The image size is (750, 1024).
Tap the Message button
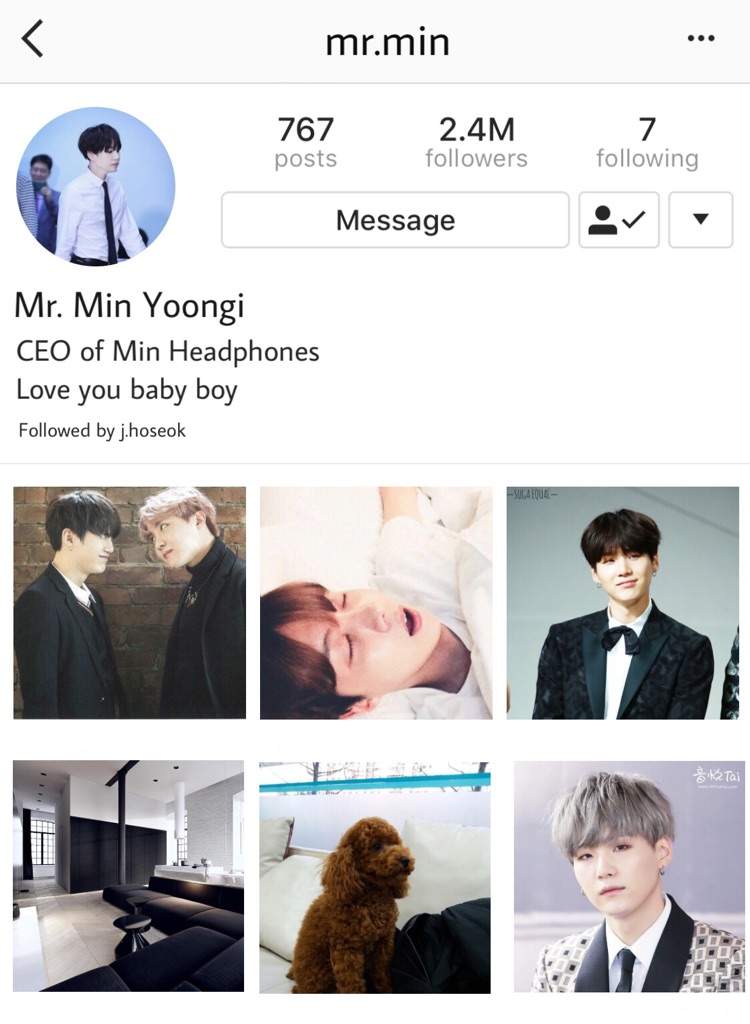pos(395,220)
